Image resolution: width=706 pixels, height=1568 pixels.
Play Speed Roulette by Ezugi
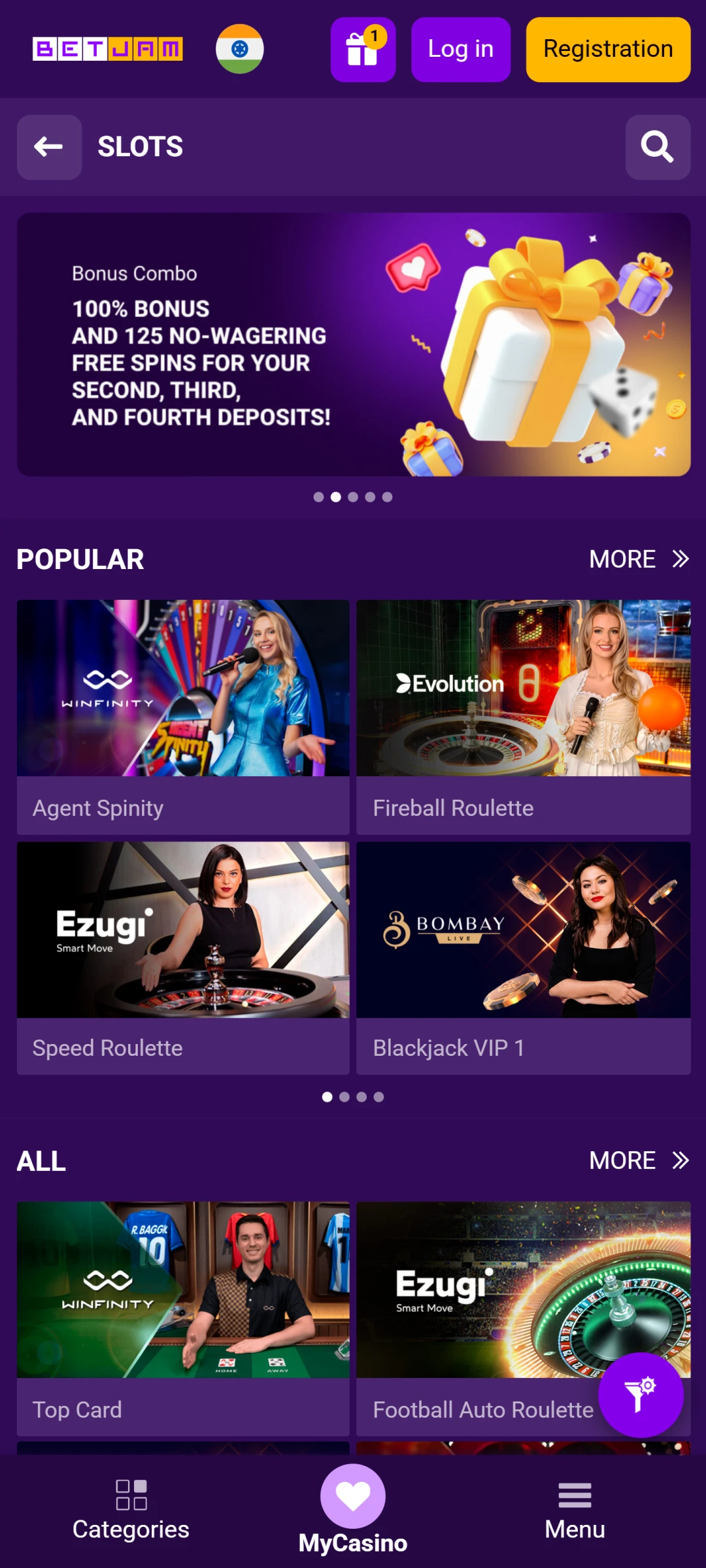[183, 957]
